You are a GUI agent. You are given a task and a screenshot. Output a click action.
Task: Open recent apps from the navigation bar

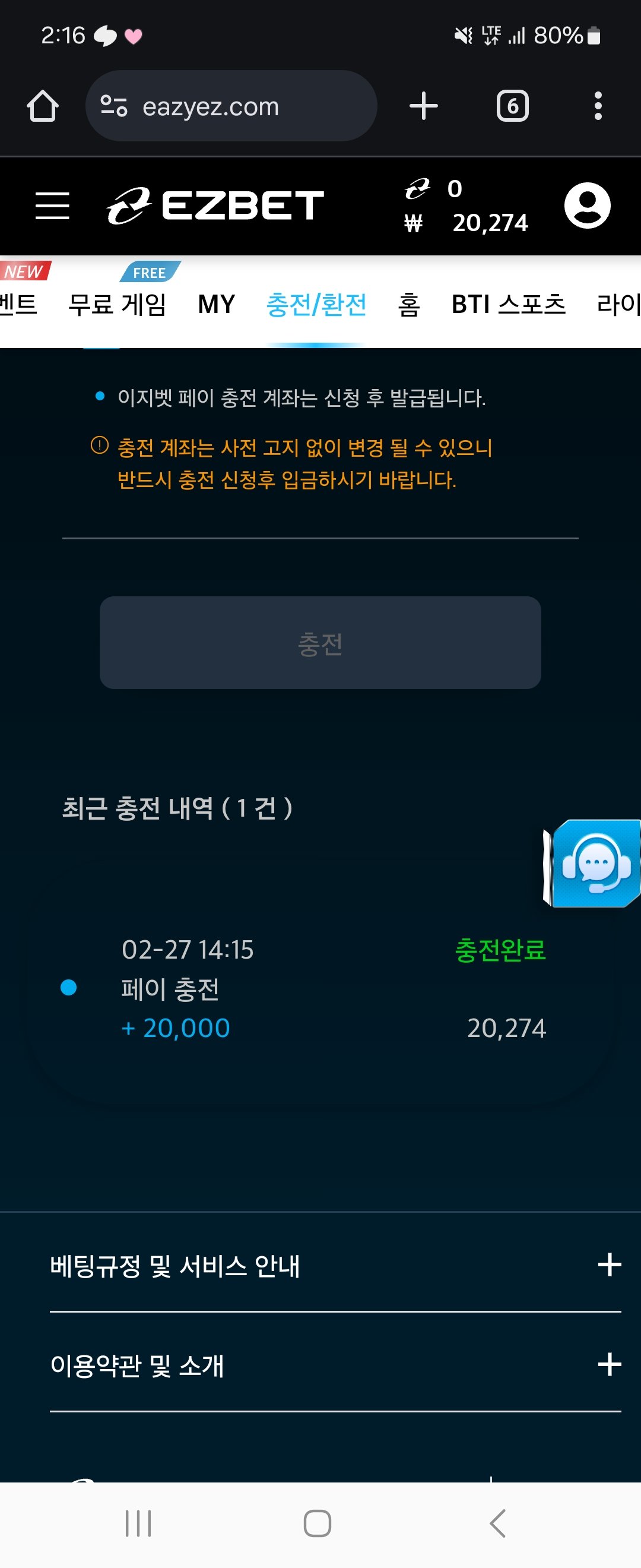(x=138, y=1523)
